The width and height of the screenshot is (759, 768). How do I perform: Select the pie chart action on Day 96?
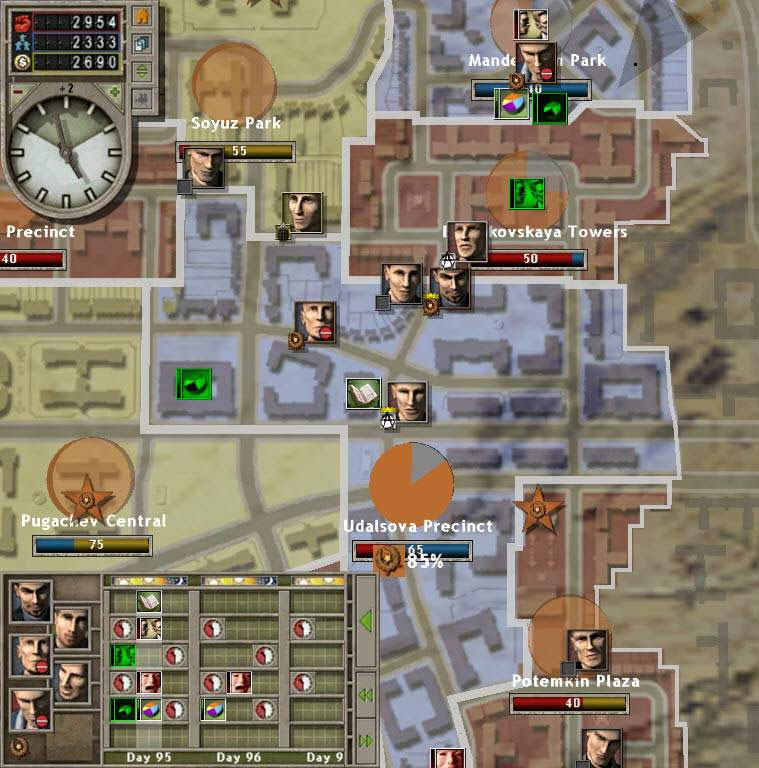point(213,710)
